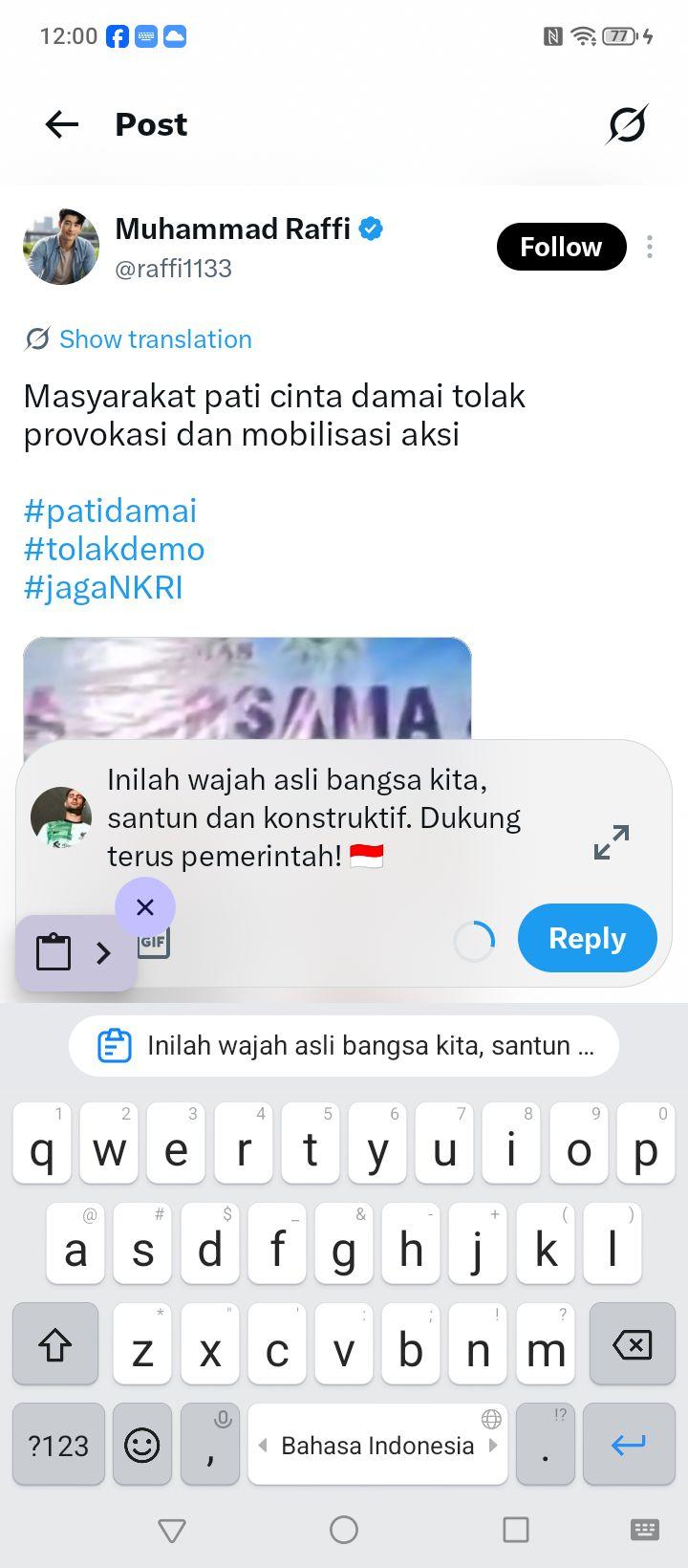Tap the backspace key

click(632, 1344)
